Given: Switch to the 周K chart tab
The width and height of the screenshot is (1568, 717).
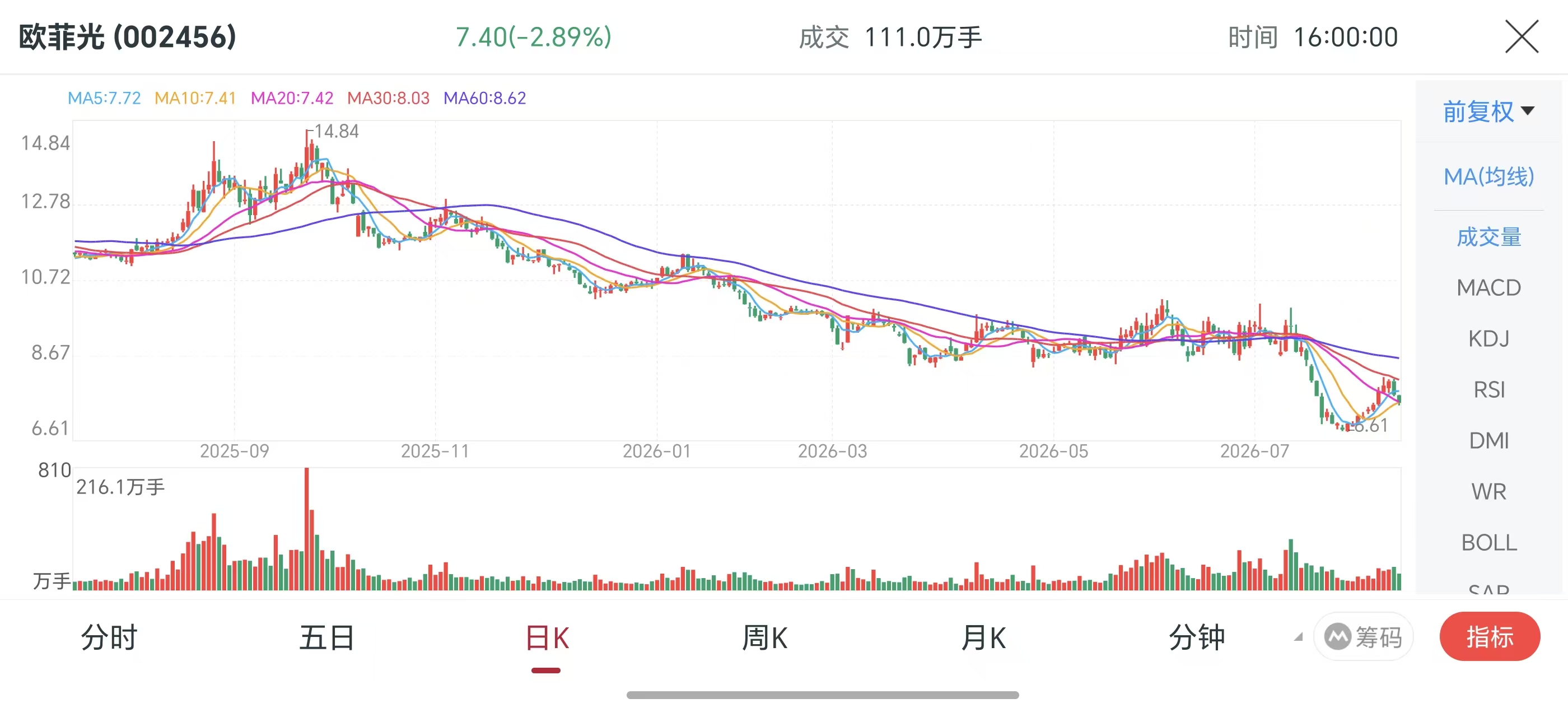Looking at the screenshot, I should click(x=764, y=637).
